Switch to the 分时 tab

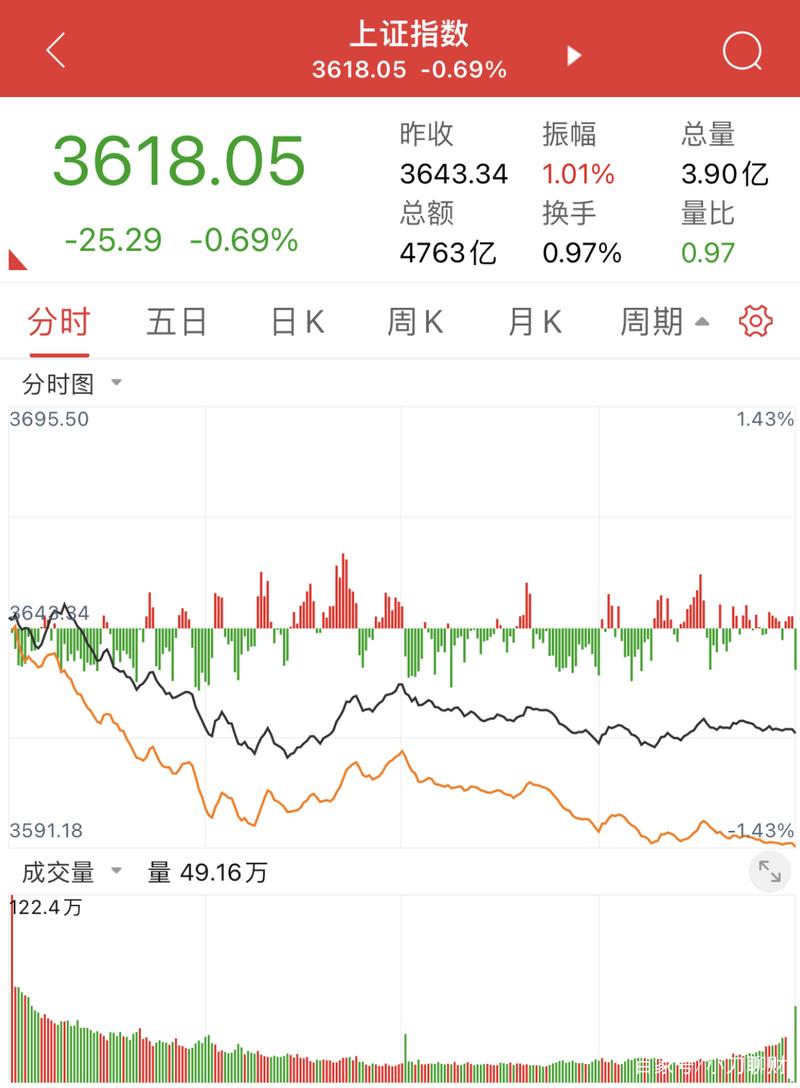point(59,322)
